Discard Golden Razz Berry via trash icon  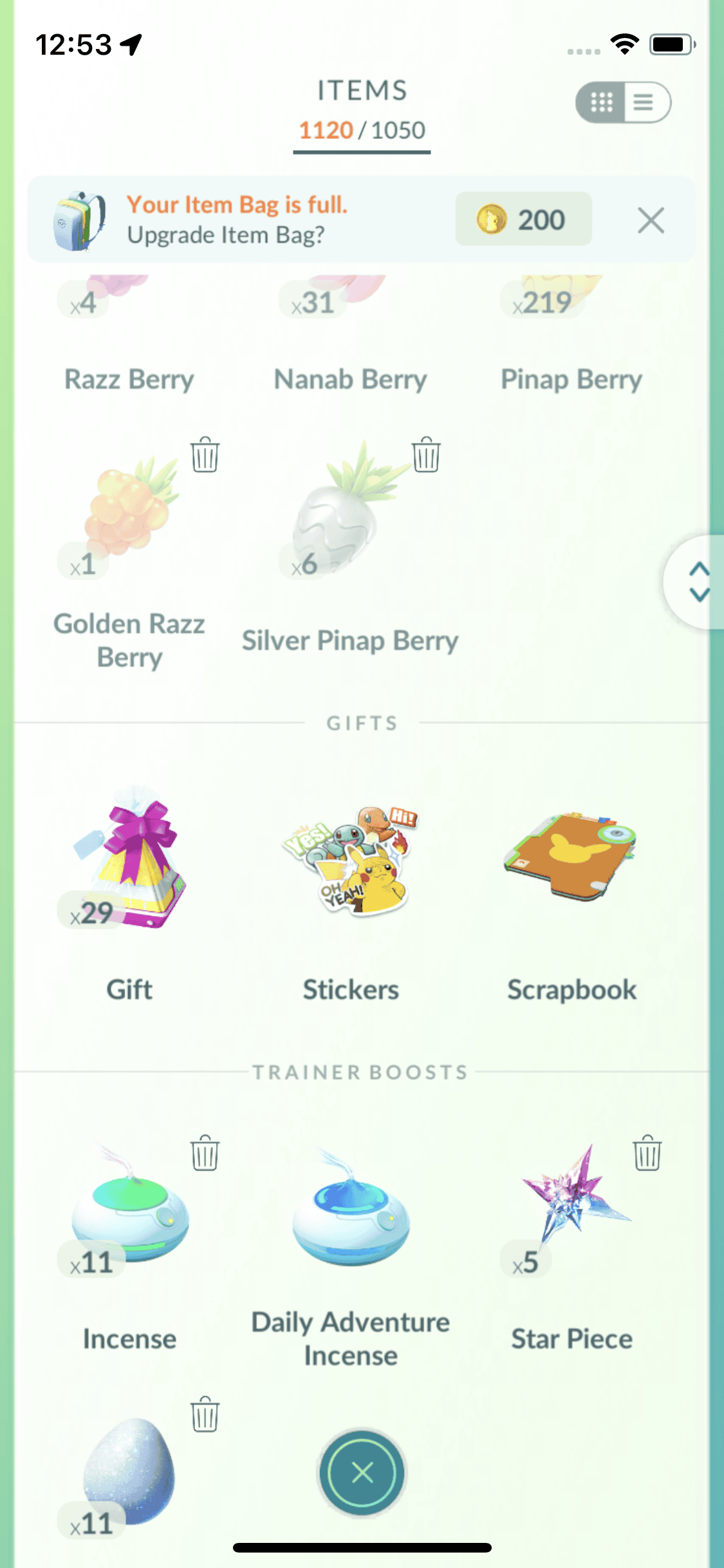click(x=205, y=455)
